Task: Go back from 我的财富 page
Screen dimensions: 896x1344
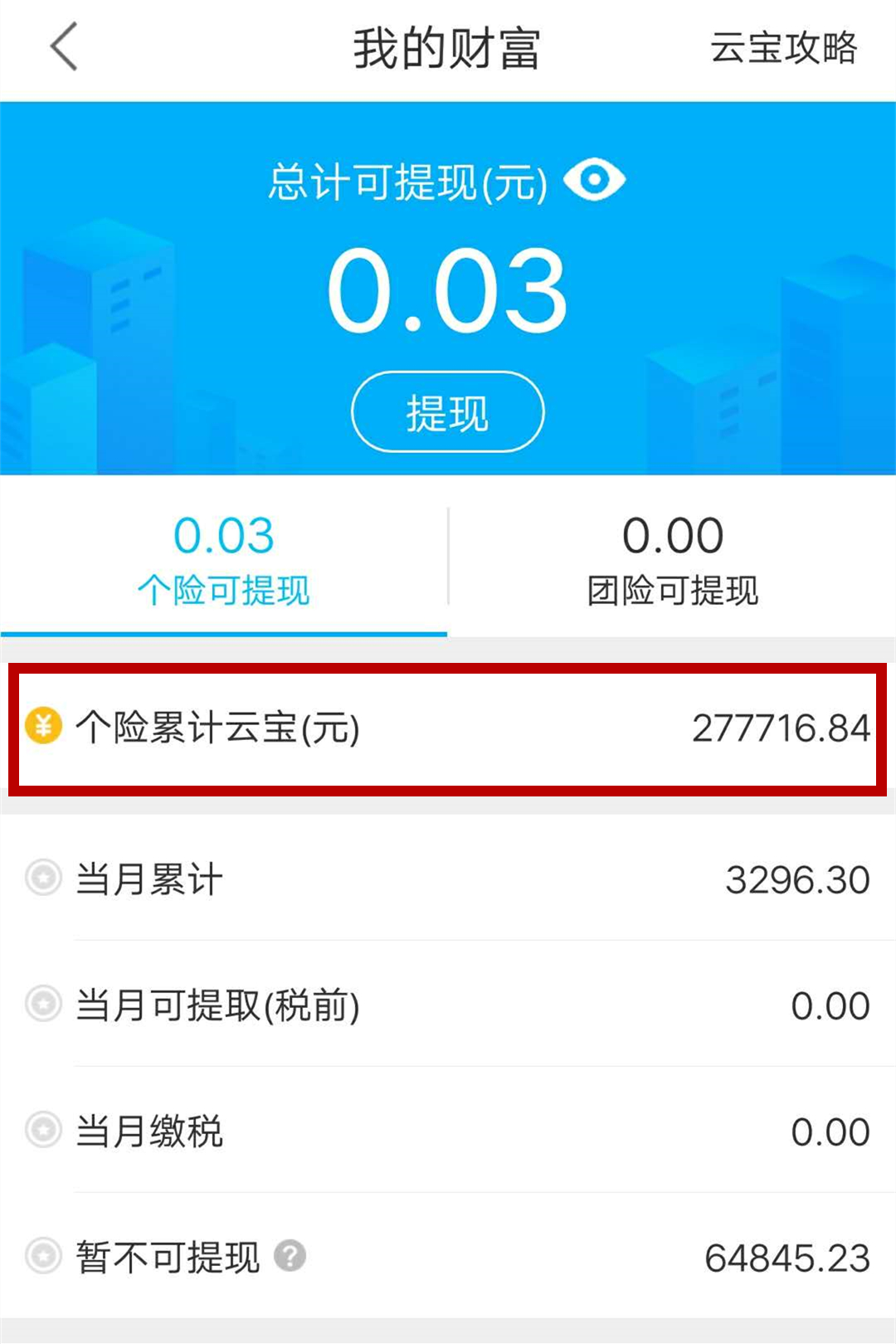Action: pyautogui.click(x=65, y=47)
